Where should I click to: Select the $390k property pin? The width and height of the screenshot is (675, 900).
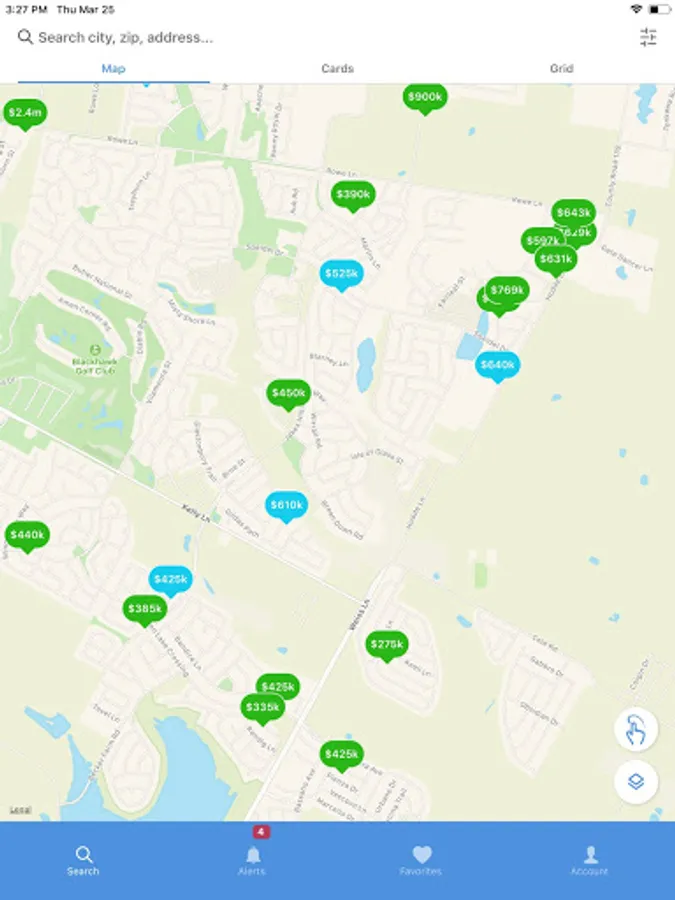point(353,196)
